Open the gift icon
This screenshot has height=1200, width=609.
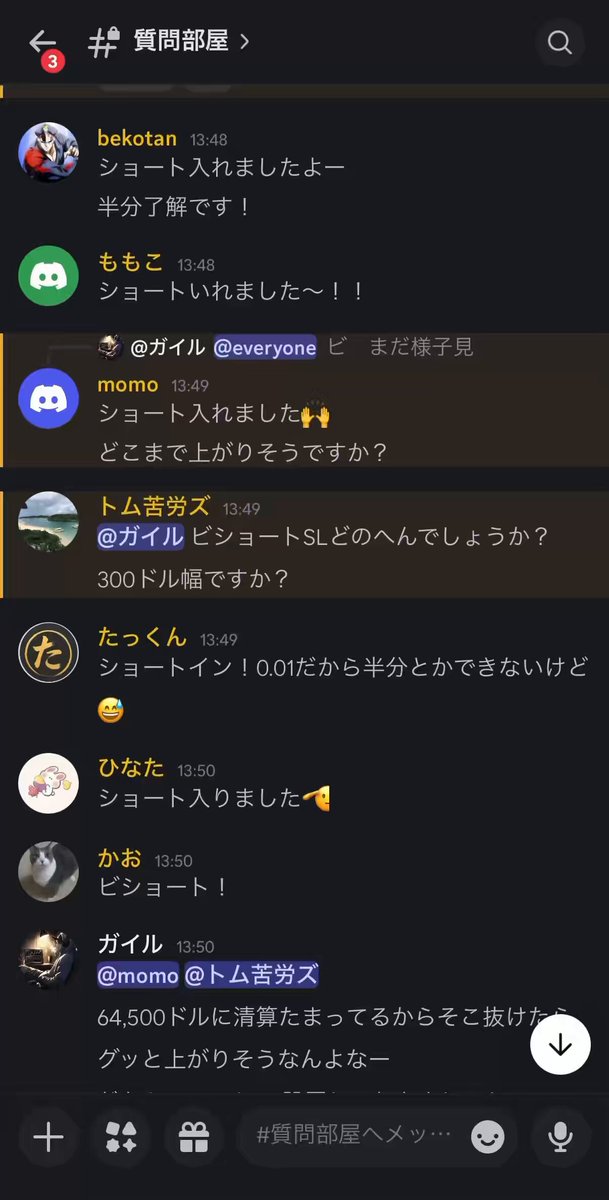click(x=194, y=1136)
